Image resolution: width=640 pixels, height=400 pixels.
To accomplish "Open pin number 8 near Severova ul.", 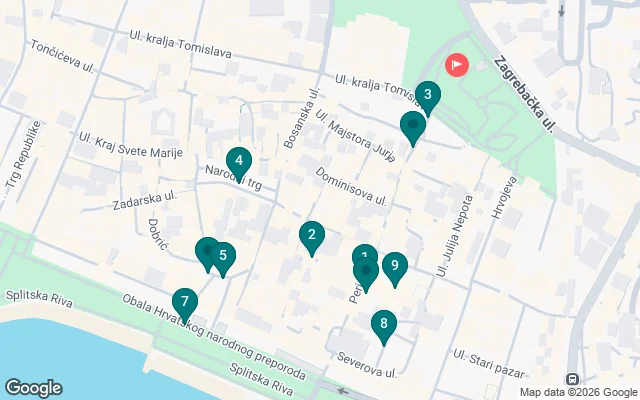I will coord(382,324).
